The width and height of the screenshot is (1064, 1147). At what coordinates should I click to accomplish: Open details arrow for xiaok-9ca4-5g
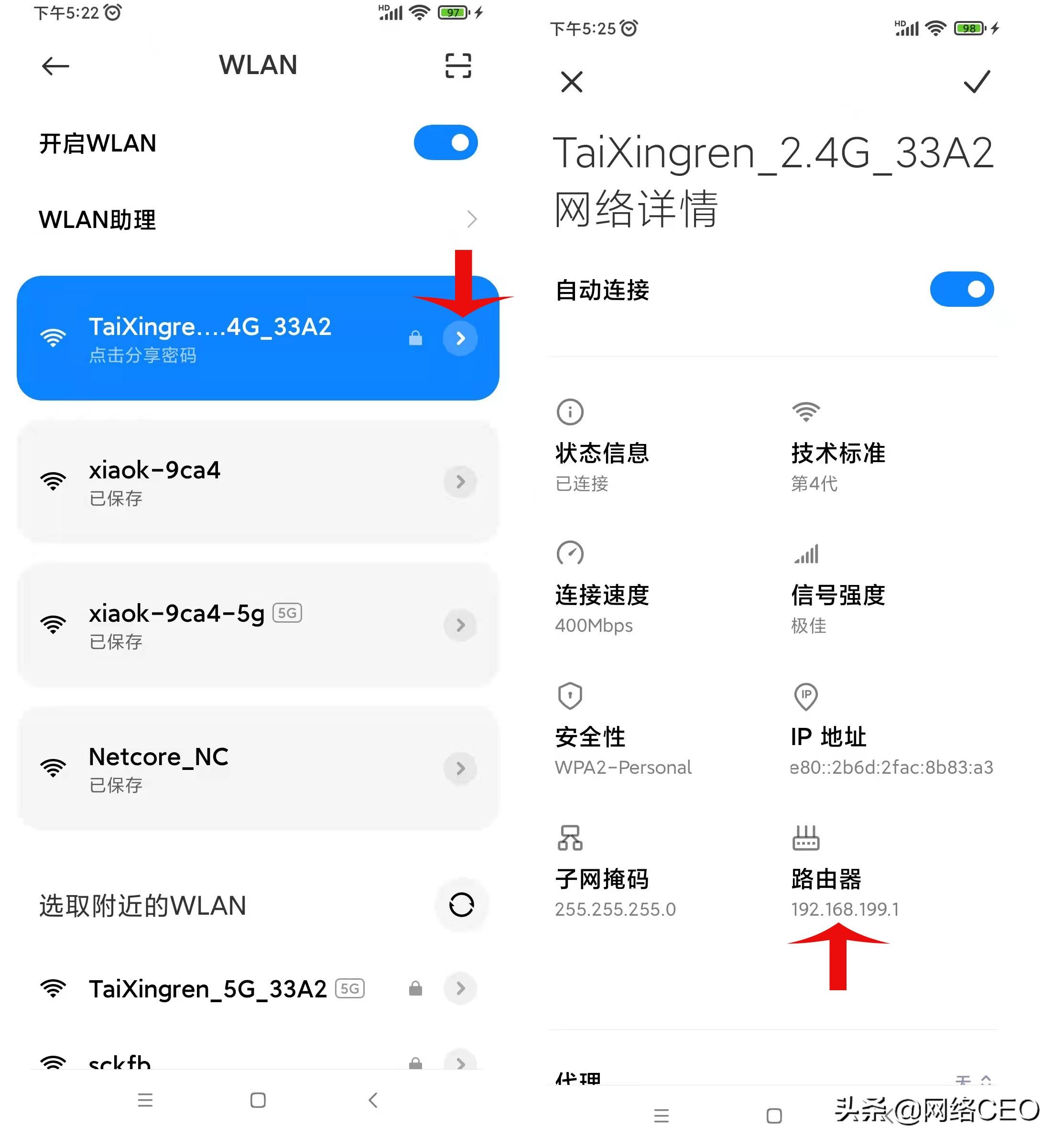click(x=459, y=625)
